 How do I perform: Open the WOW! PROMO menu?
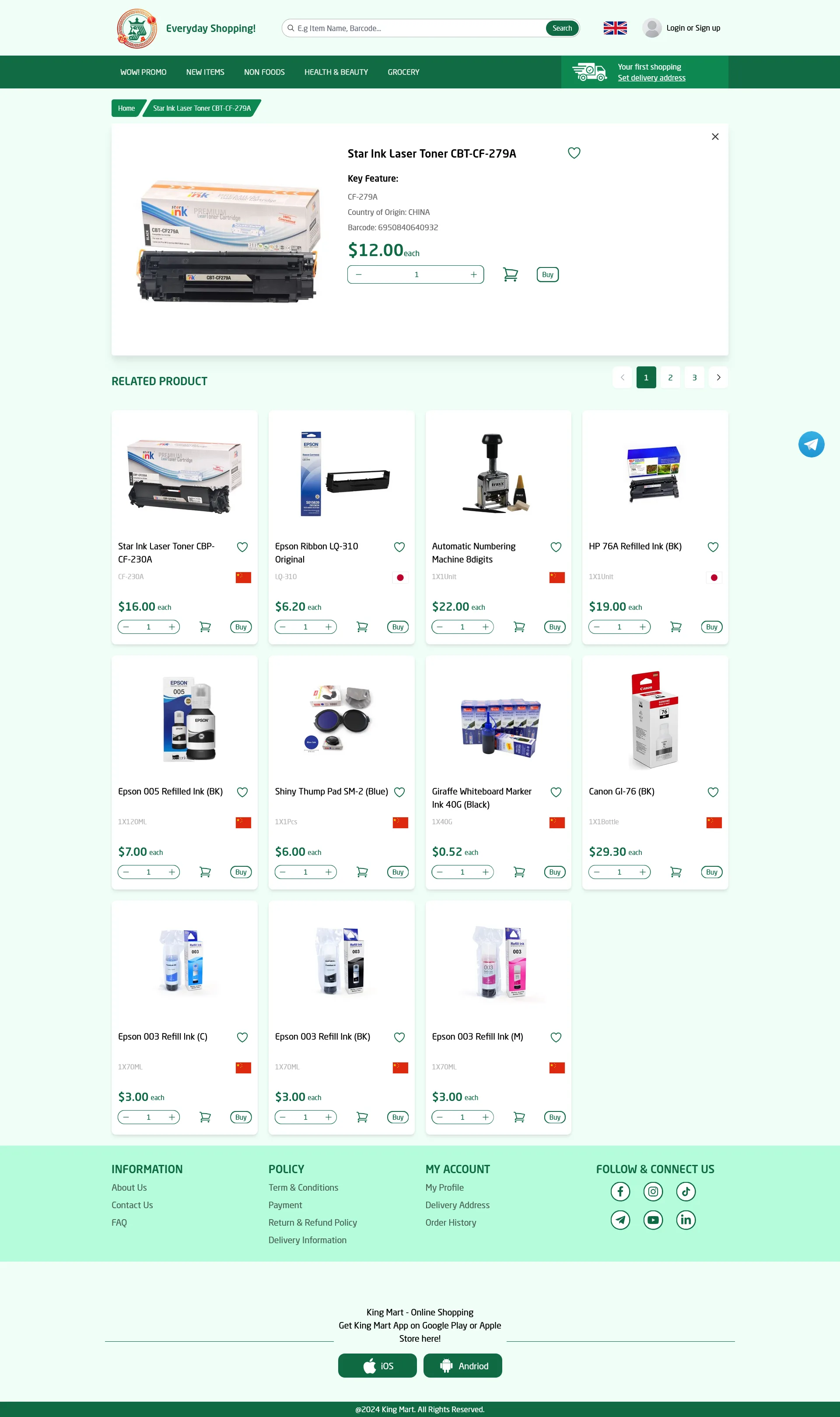pyautogui.click(x=143, y=73)
